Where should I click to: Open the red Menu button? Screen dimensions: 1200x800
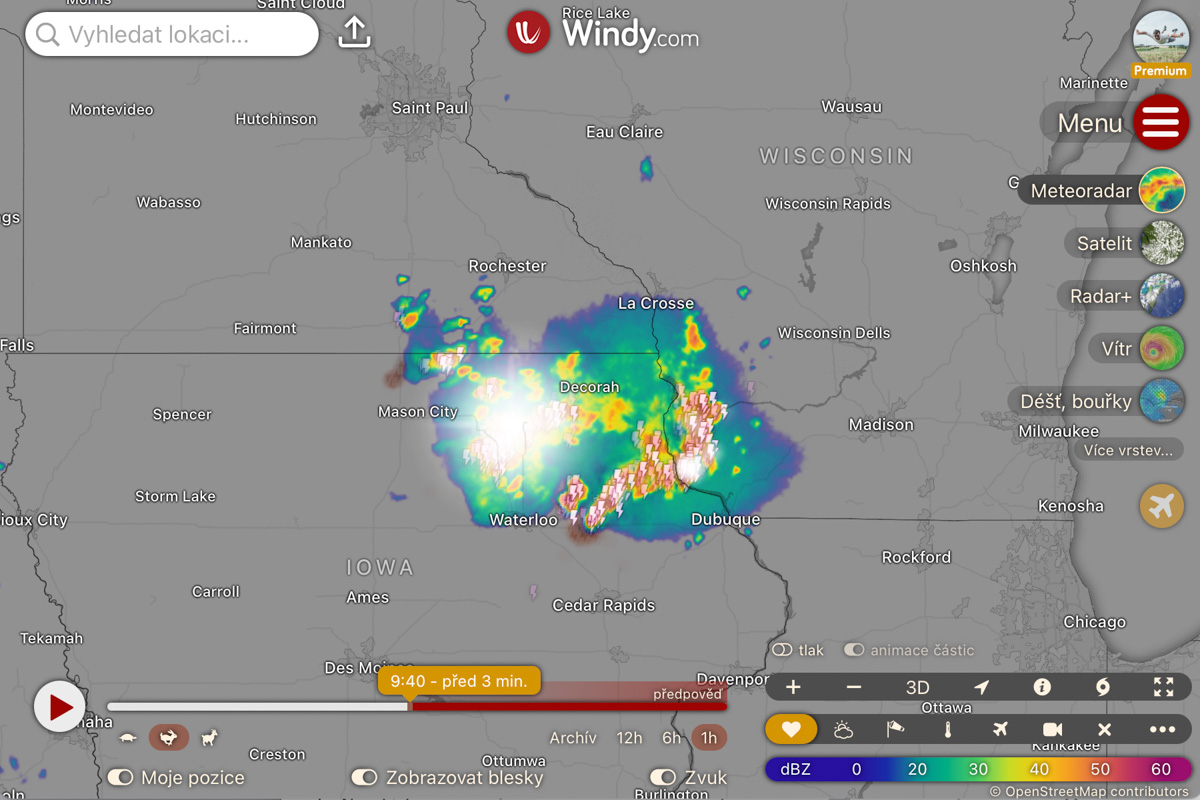pos(1160,123)
